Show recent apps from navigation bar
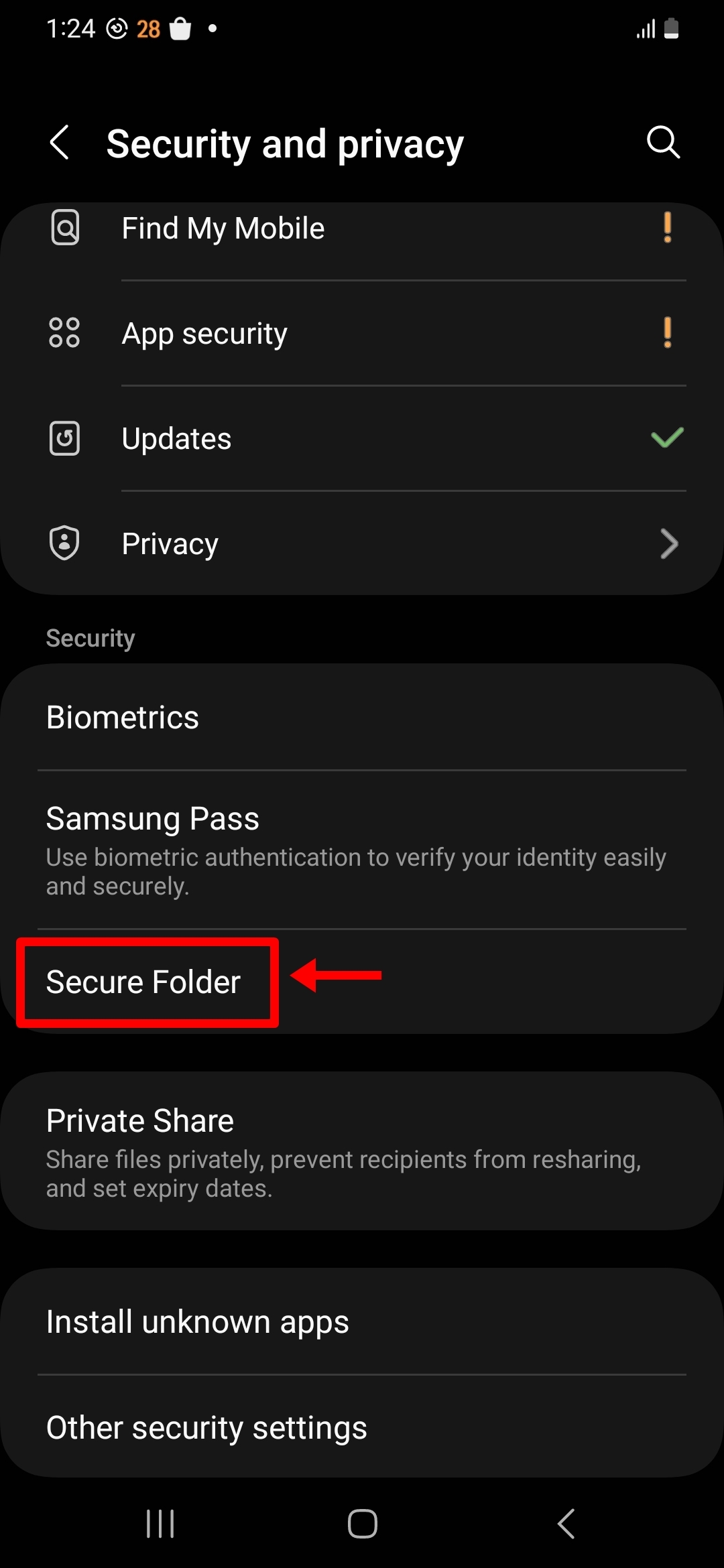Image resolution: width=724 pixels, height=1568 pixels. (x=160, y=1524)
